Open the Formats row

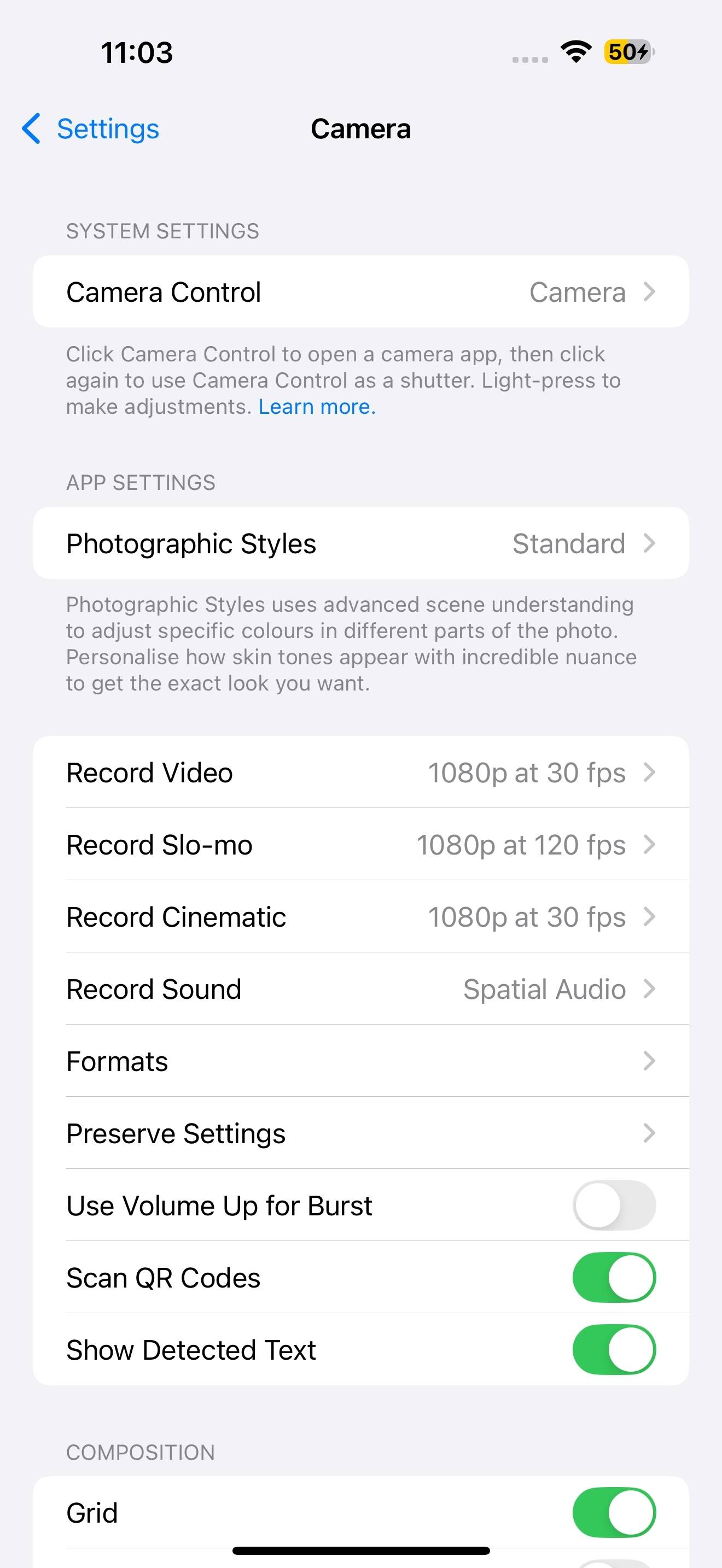[360, 1061]
